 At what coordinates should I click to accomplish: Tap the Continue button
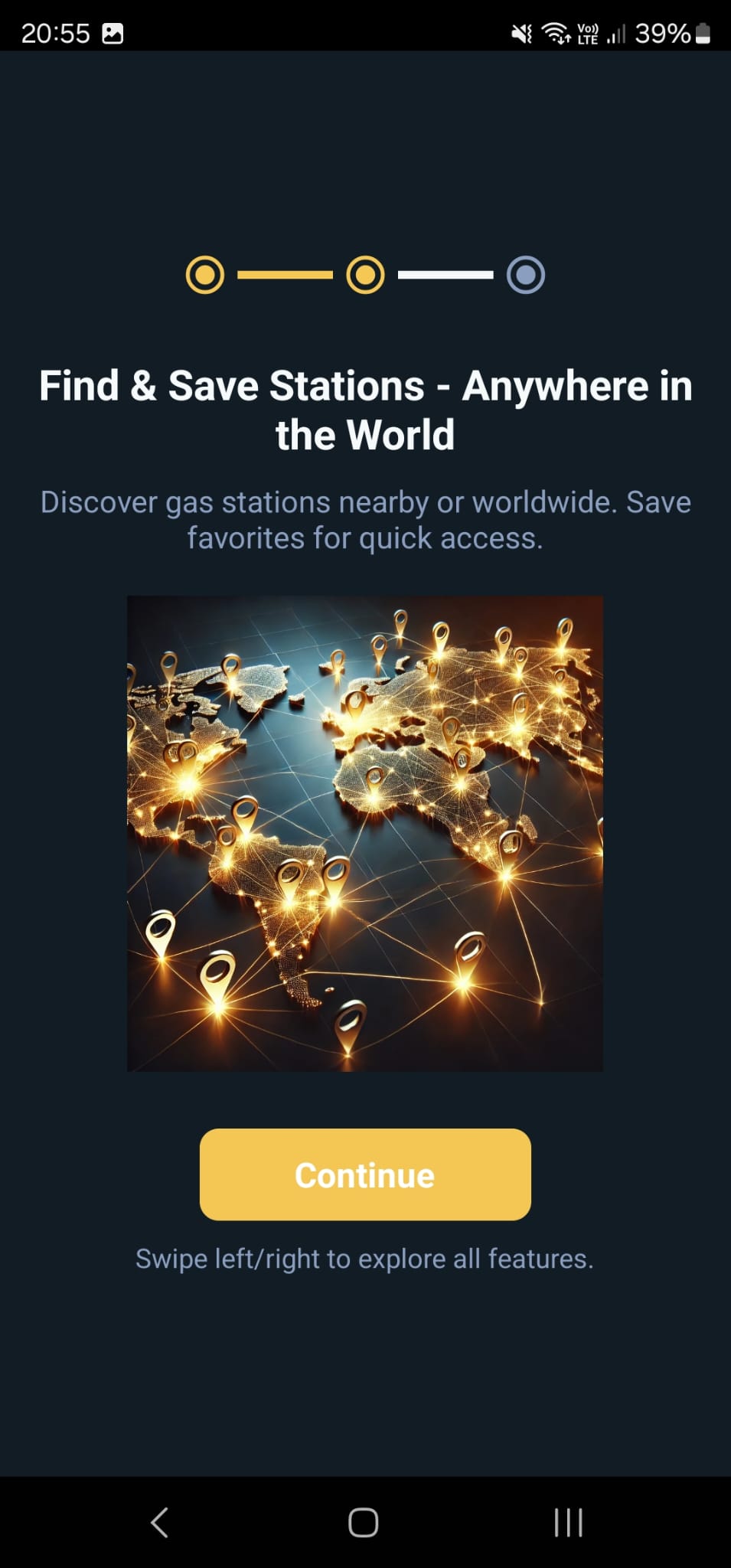365,1174
